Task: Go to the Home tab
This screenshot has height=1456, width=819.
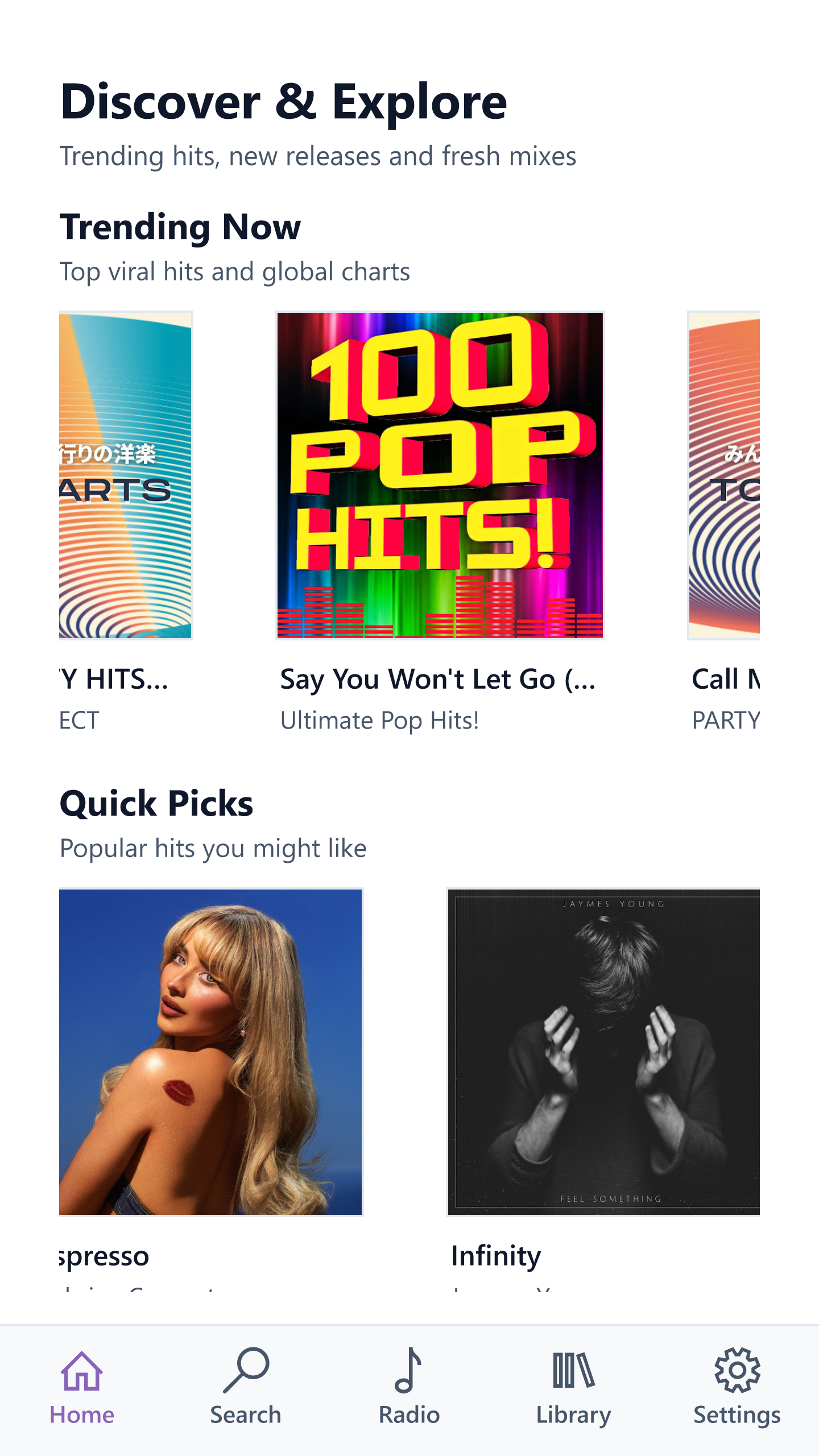Action: click(x=82, y=1388)
